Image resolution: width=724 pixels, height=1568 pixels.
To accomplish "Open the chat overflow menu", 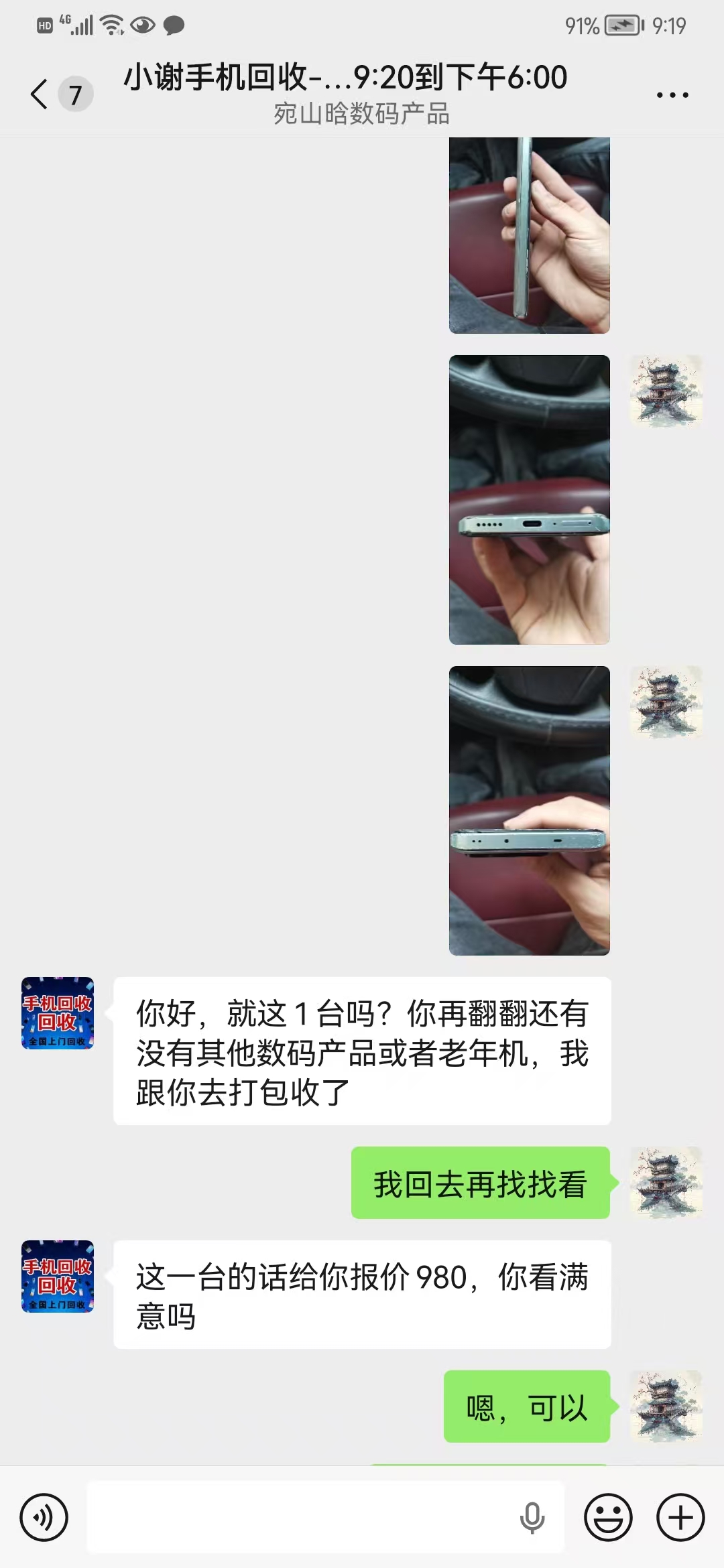I will (x=672, y=95).
